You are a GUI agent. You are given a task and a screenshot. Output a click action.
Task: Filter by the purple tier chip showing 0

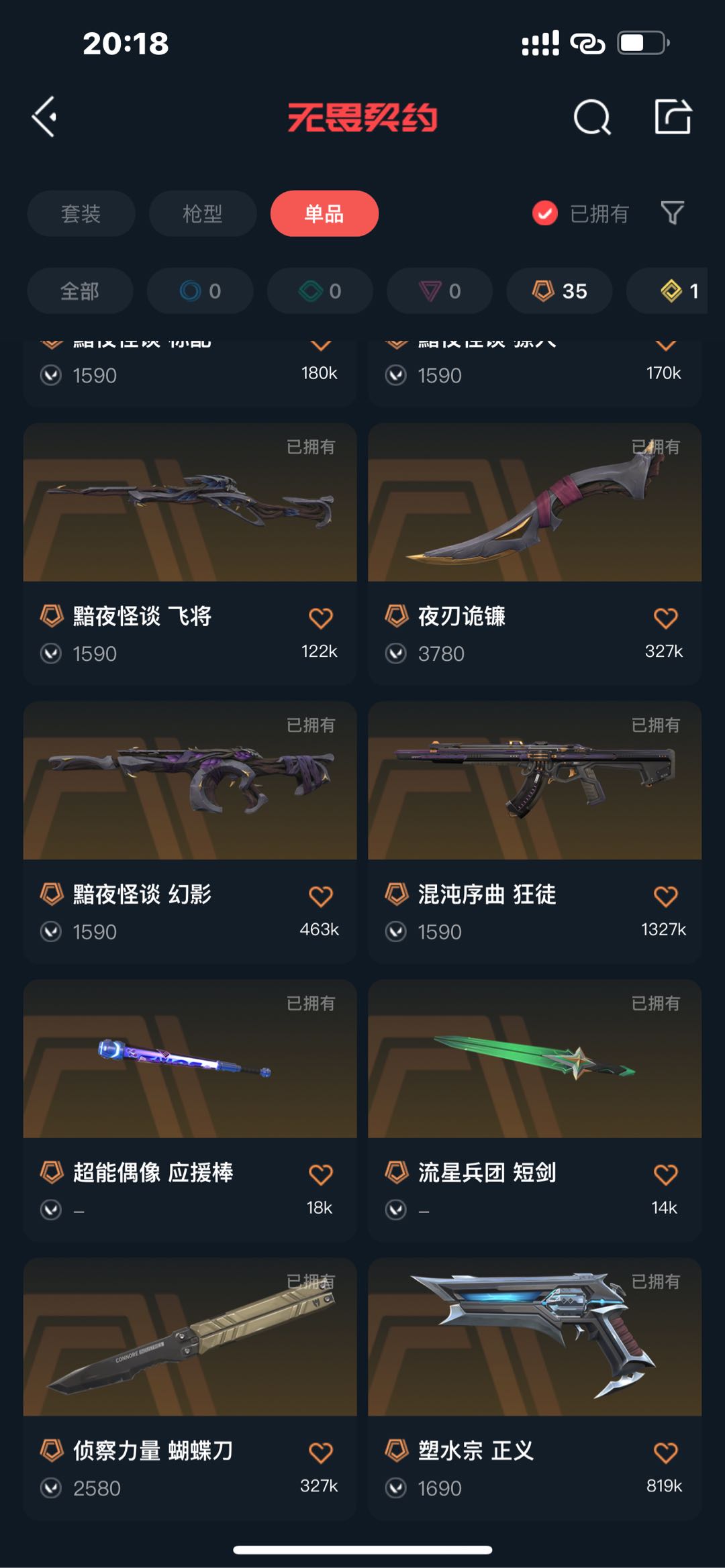pos(440,291)
